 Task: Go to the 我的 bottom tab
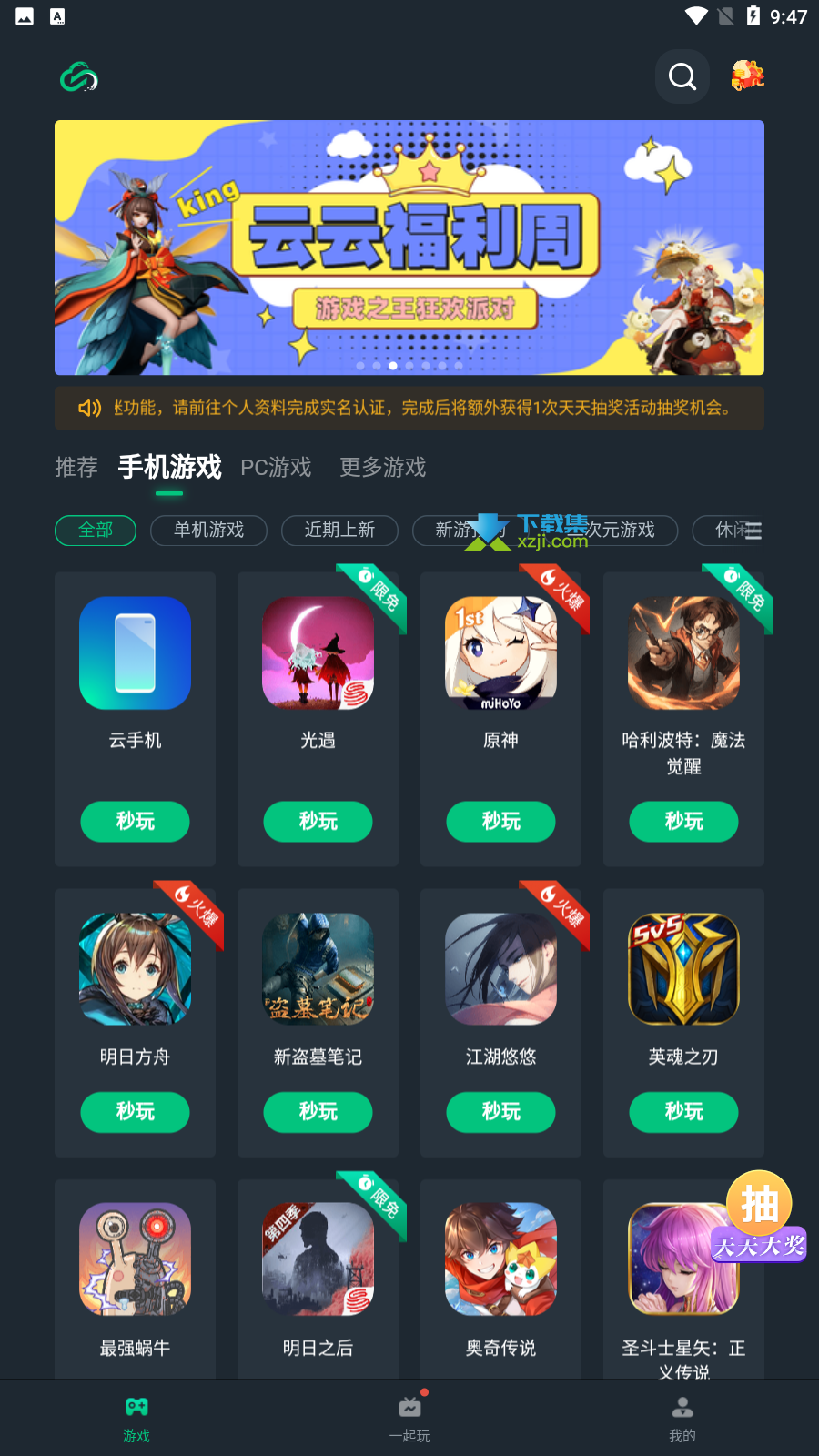(682, 1418)
